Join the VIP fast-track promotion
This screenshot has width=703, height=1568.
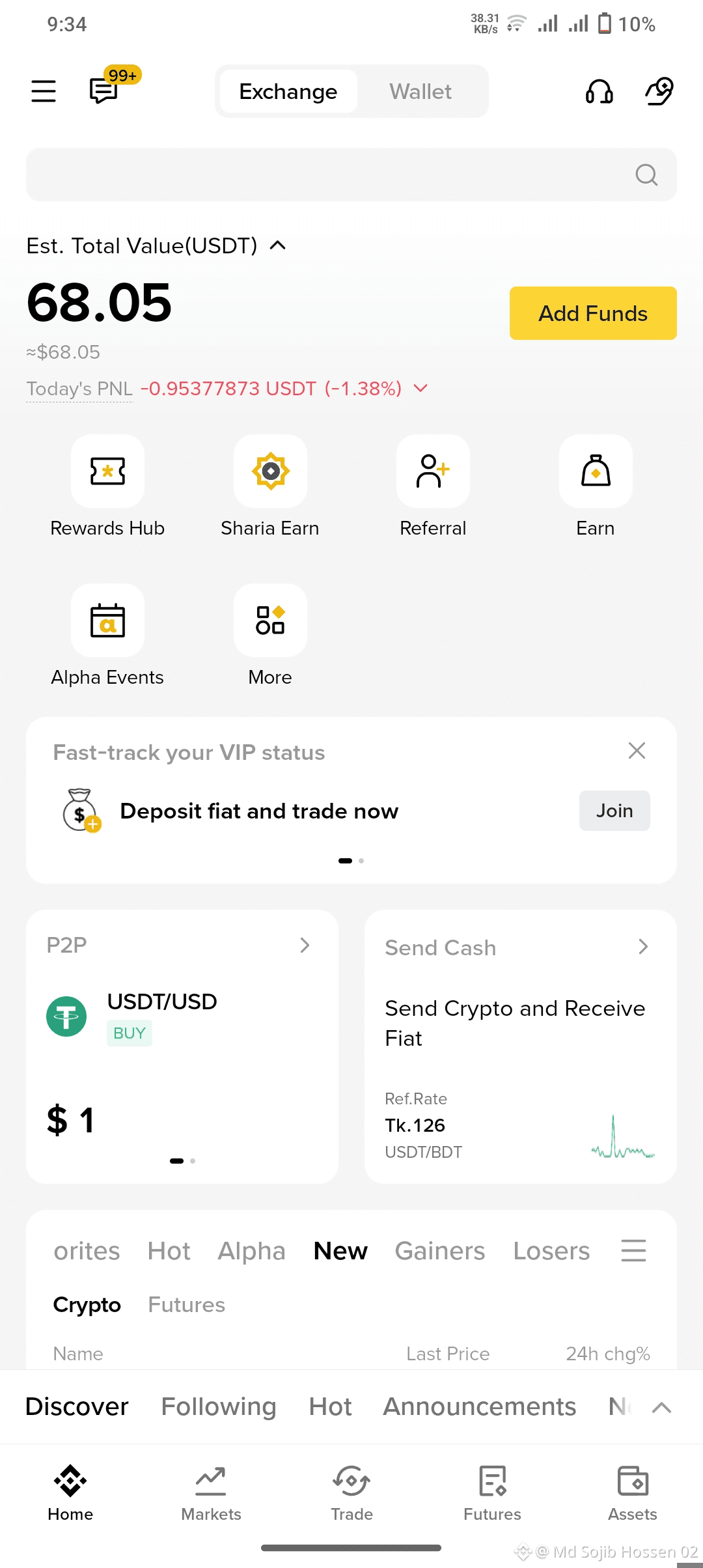point(614,811)
